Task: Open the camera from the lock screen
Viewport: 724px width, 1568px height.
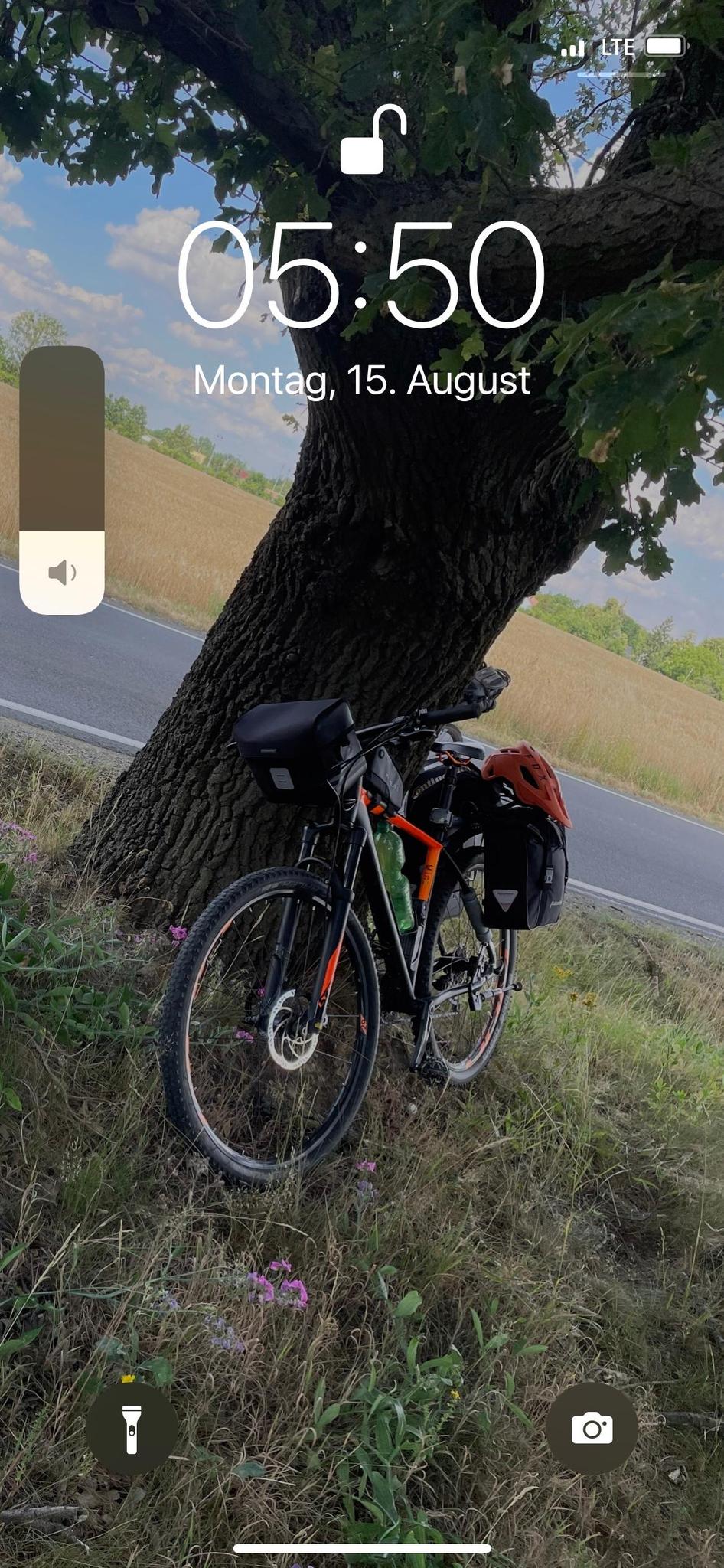Action: (592, 1428)
